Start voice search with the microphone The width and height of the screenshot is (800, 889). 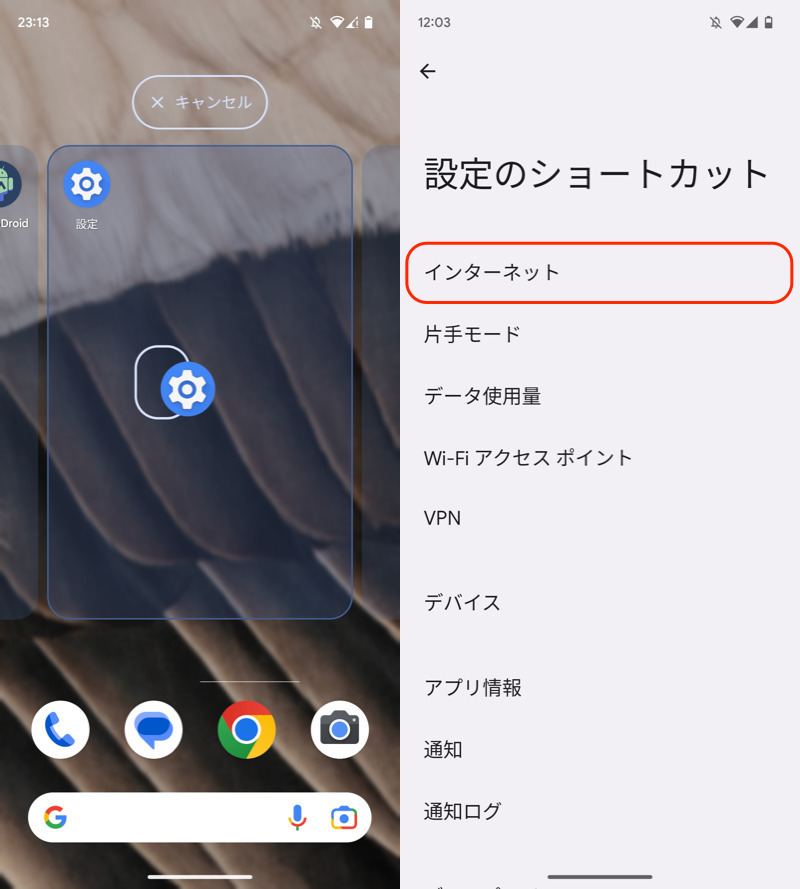(297, 818)
